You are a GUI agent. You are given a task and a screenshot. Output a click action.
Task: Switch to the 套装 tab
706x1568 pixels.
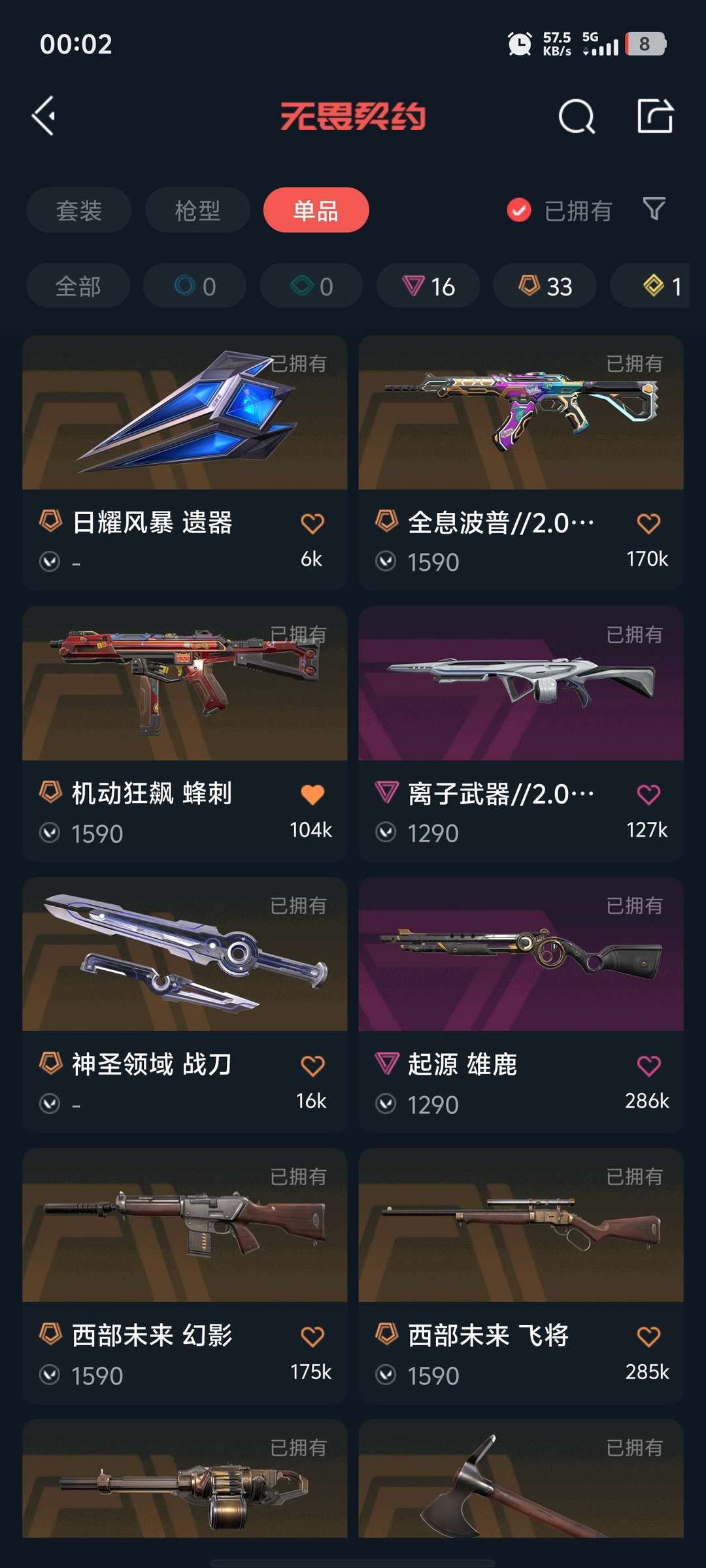click(x=79, y=210)
